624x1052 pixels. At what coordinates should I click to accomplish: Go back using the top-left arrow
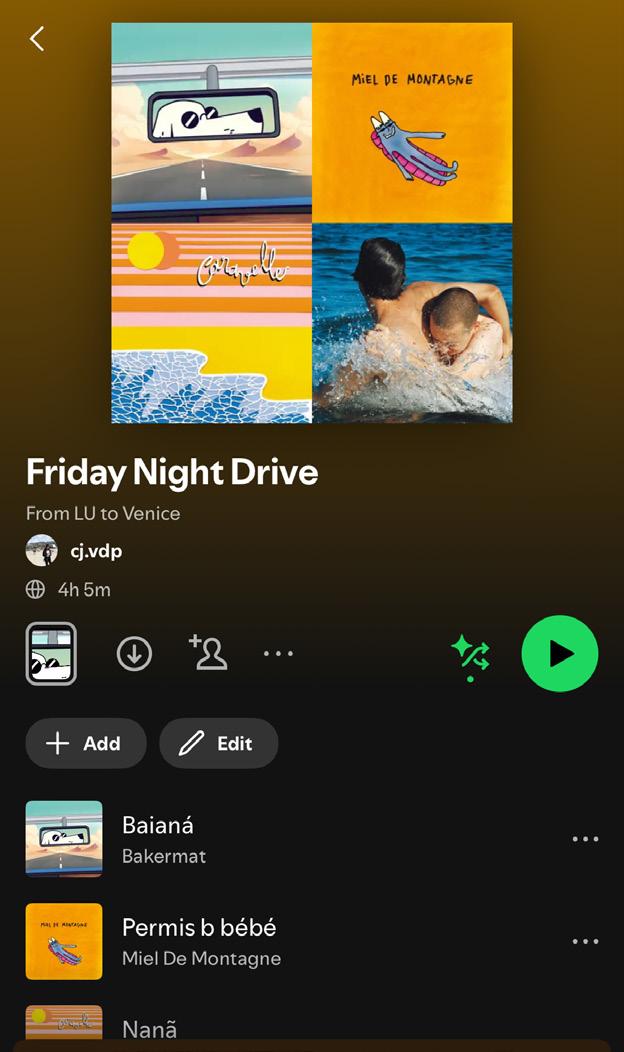[37, 39]
